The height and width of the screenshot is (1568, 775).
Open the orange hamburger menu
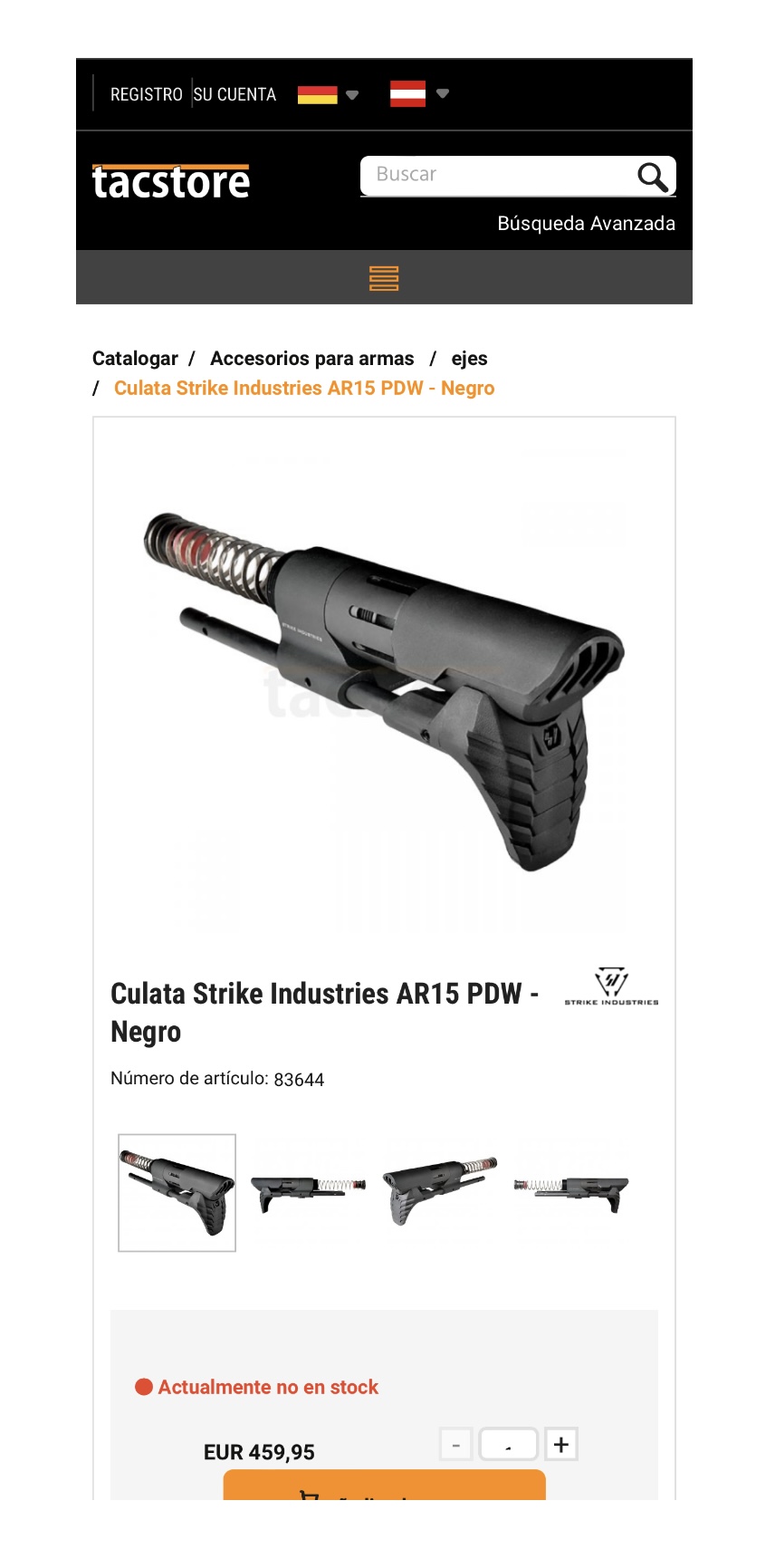384,278
